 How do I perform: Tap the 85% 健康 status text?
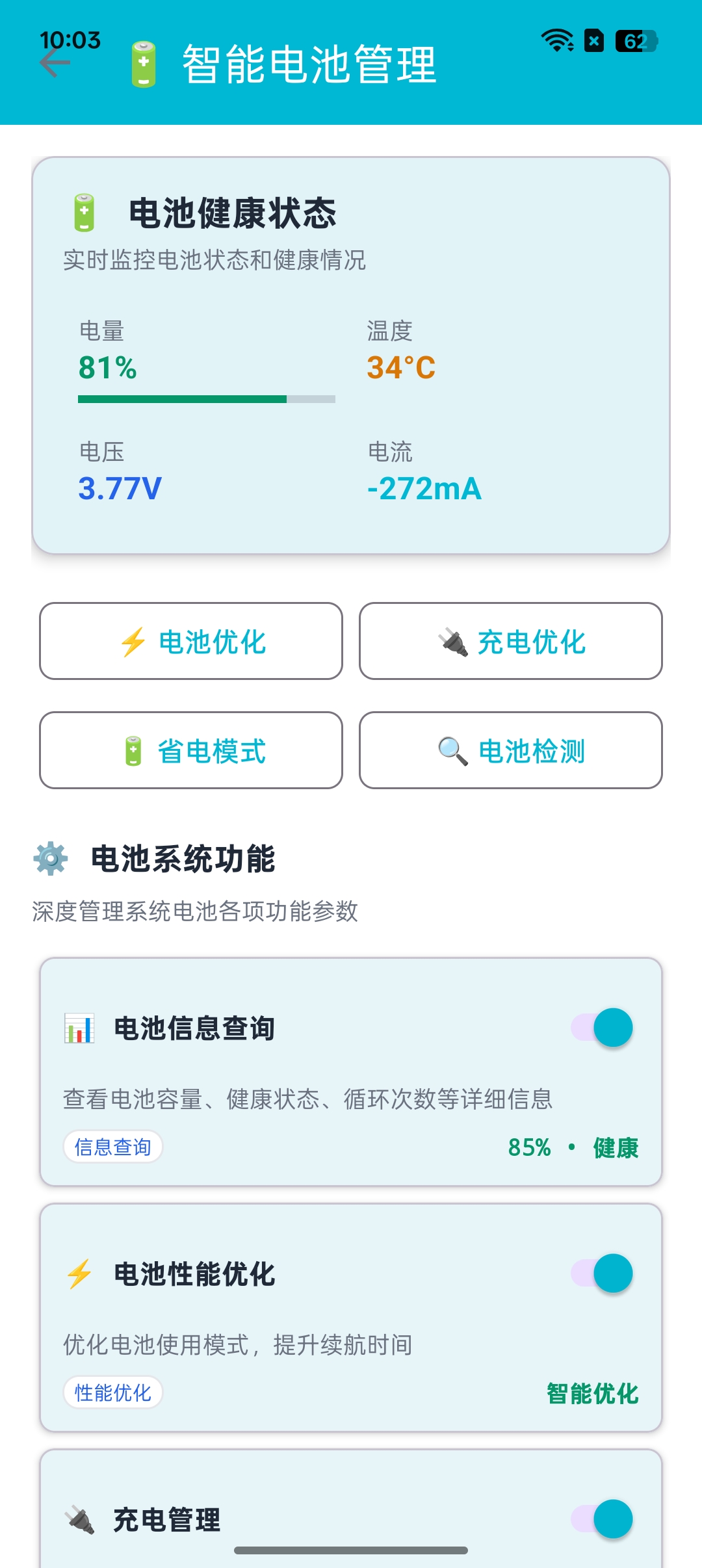[x=573, y=1147]
